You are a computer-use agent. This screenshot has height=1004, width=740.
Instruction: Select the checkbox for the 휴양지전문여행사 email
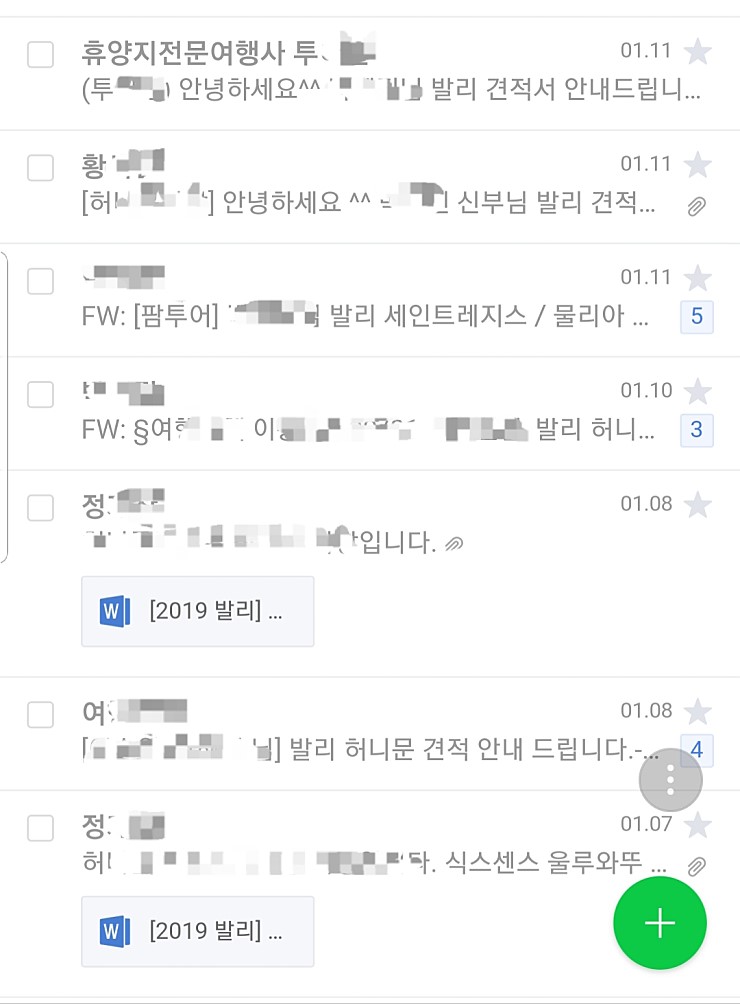point(40,55)
